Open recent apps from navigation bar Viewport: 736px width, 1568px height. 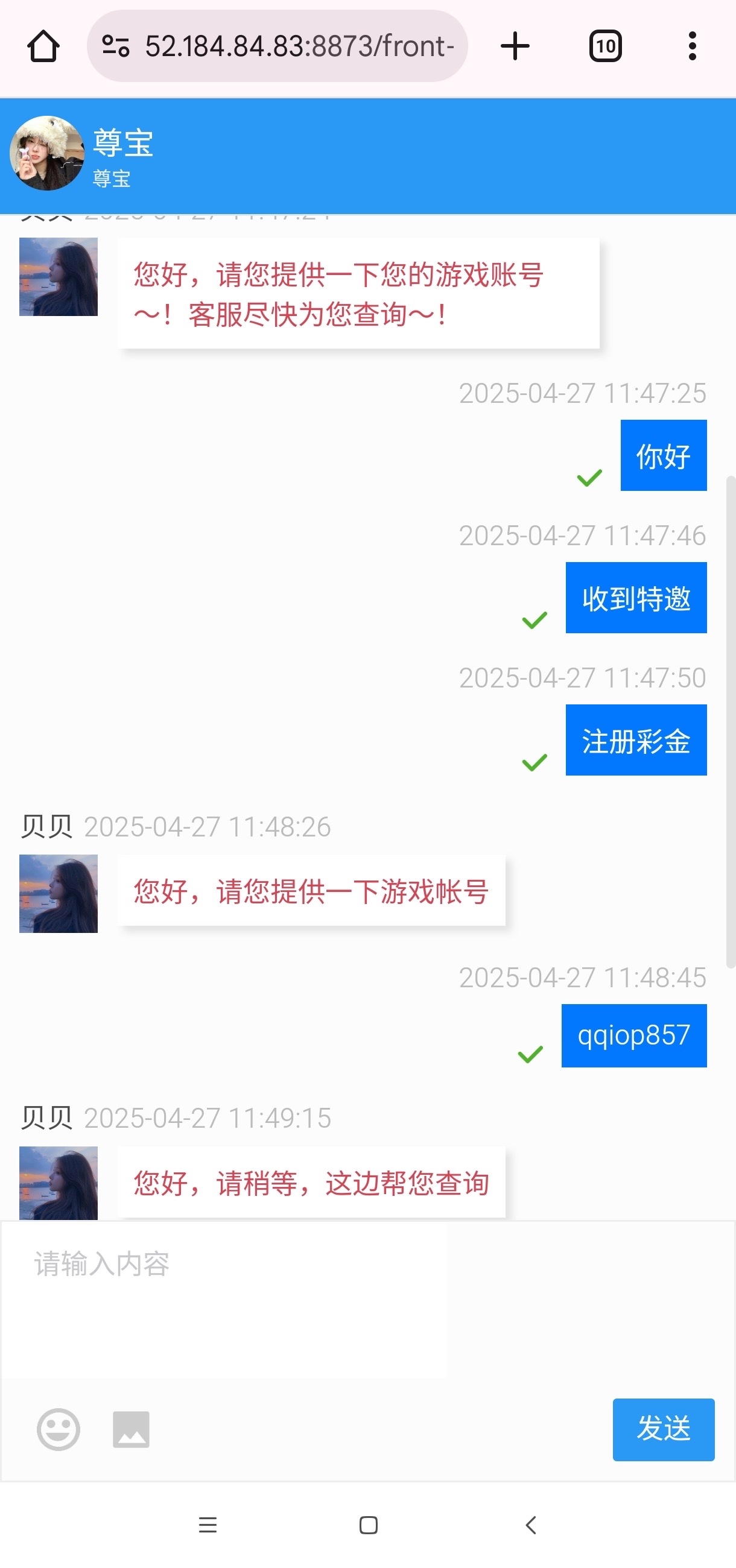[208, 1525]
